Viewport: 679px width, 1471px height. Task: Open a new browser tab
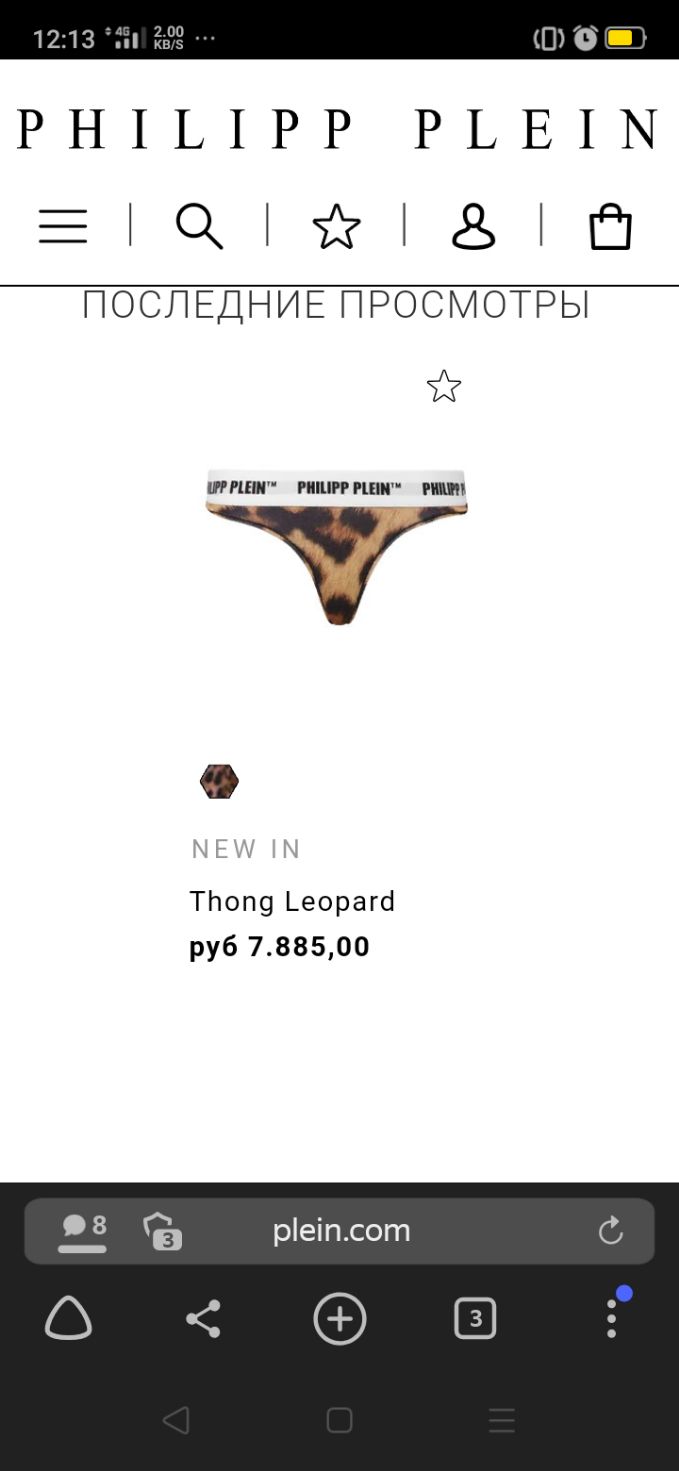pos(340,1320)
